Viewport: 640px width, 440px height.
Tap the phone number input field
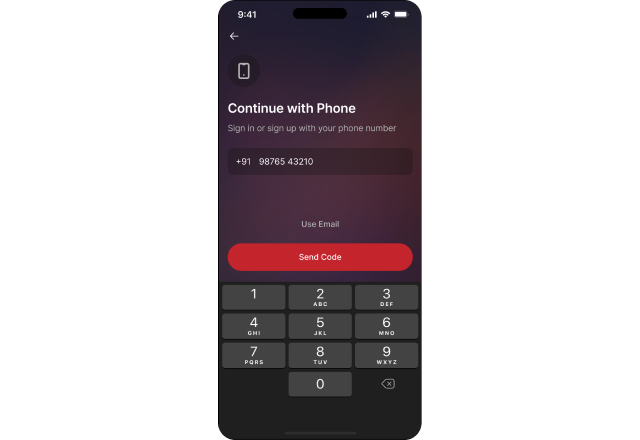pyautogui.click(x=330, y=161)
